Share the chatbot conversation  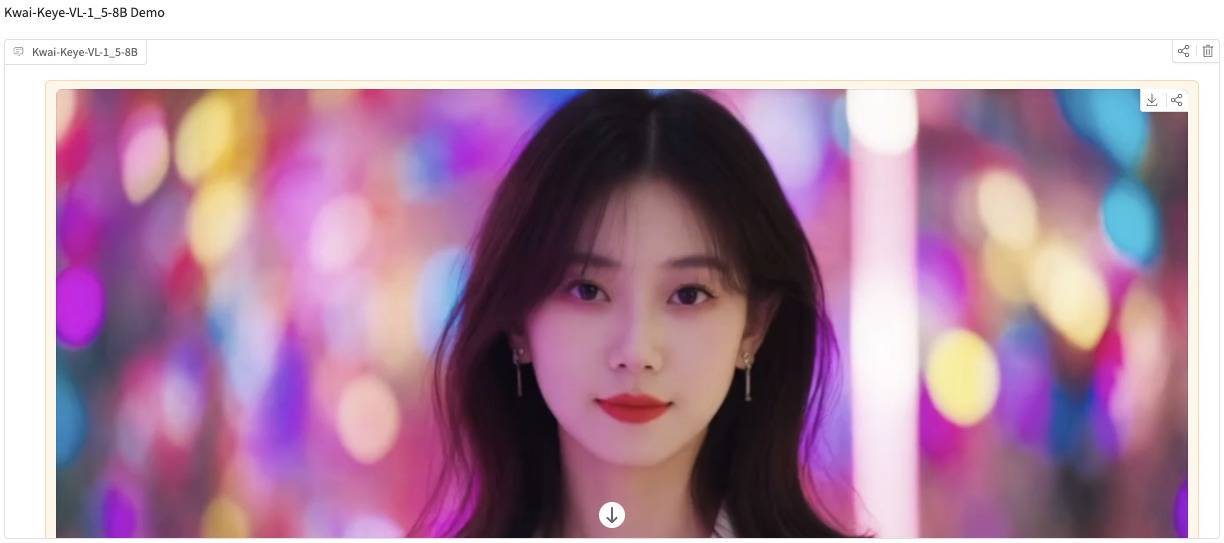pyautogui.click(x=1184, y=51)
